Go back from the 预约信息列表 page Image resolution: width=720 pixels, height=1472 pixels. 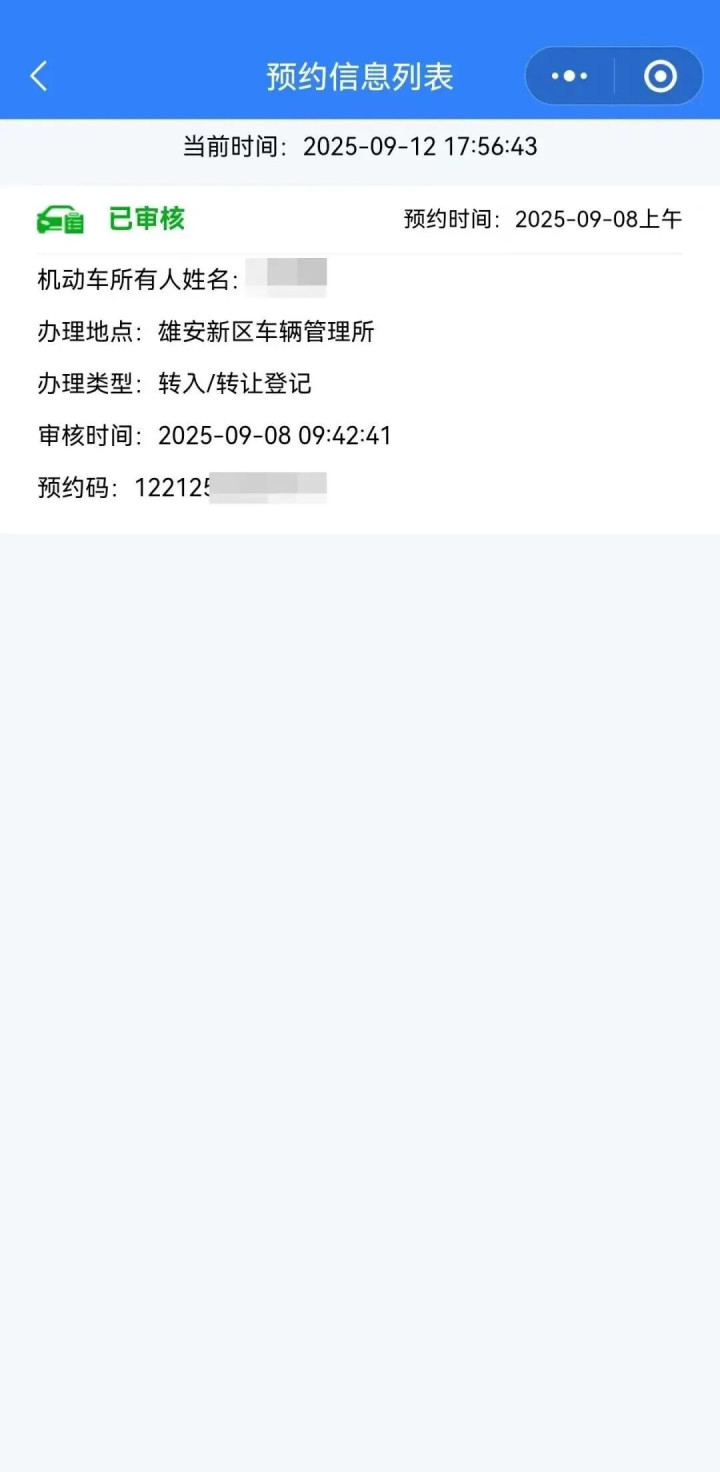[39, 76]
